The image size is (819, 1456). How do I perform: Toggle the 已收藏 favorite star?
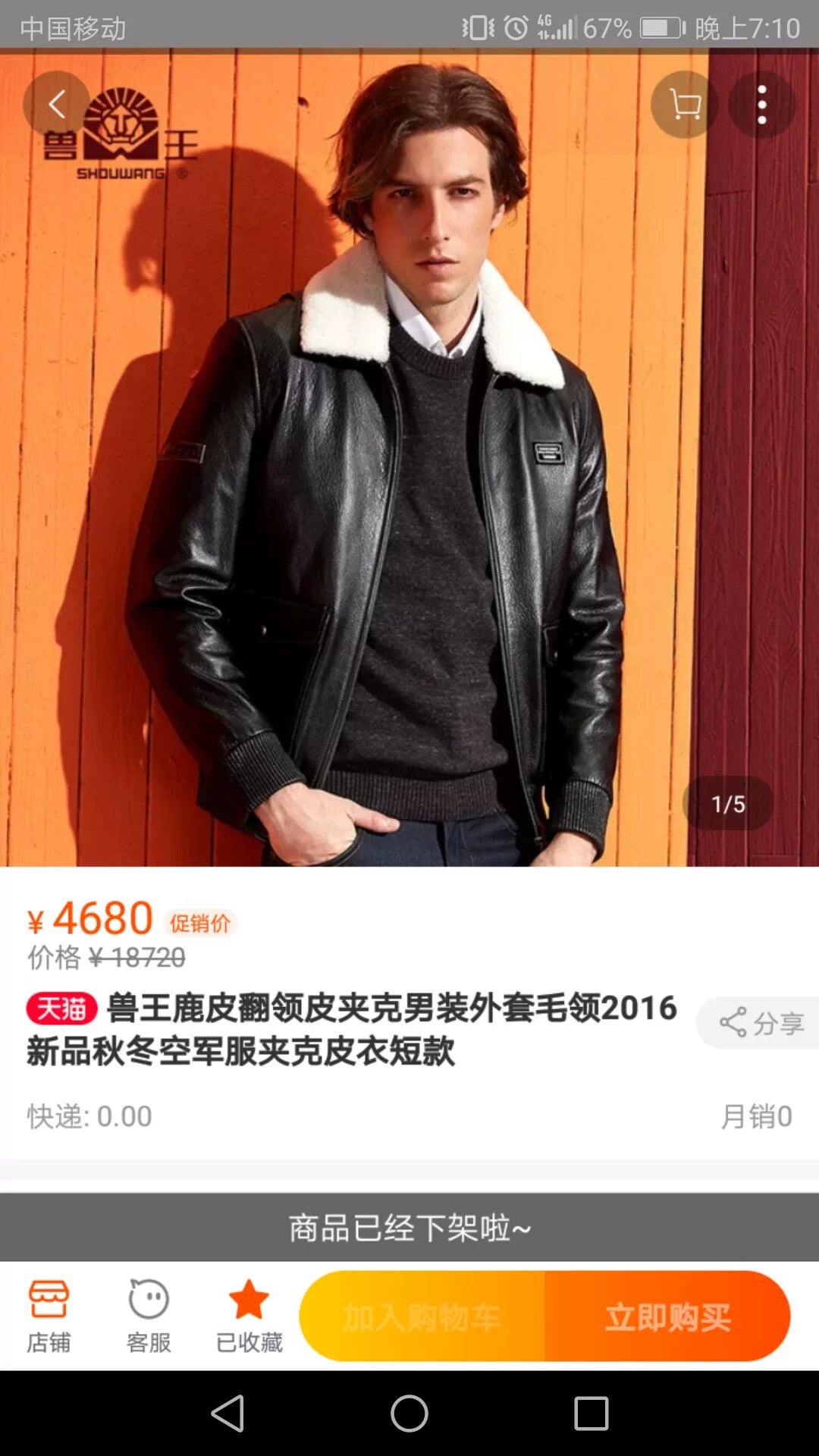249,1316
